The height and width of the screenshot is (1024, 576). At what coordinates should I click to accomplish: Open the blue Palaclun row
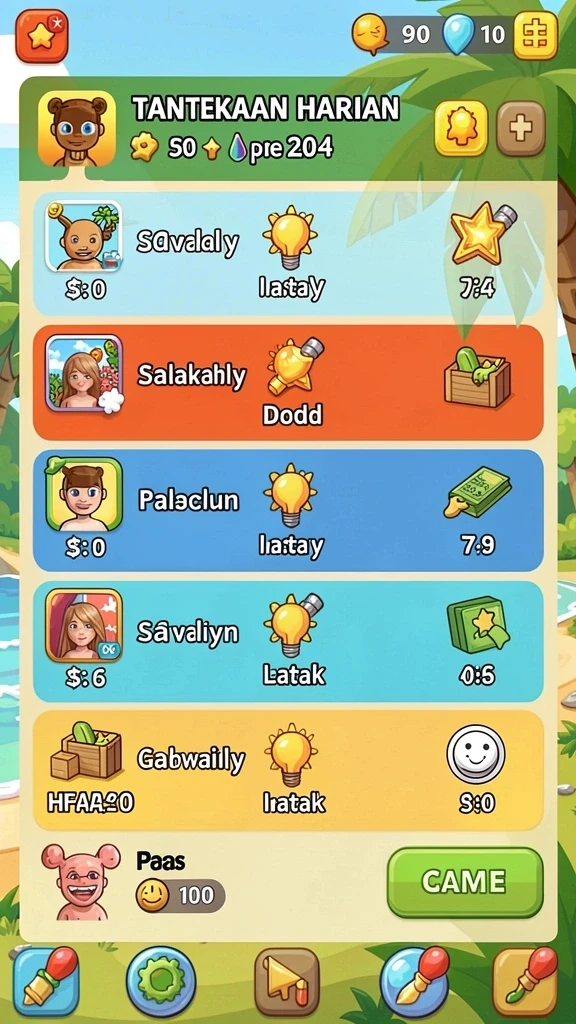point(288,511)
